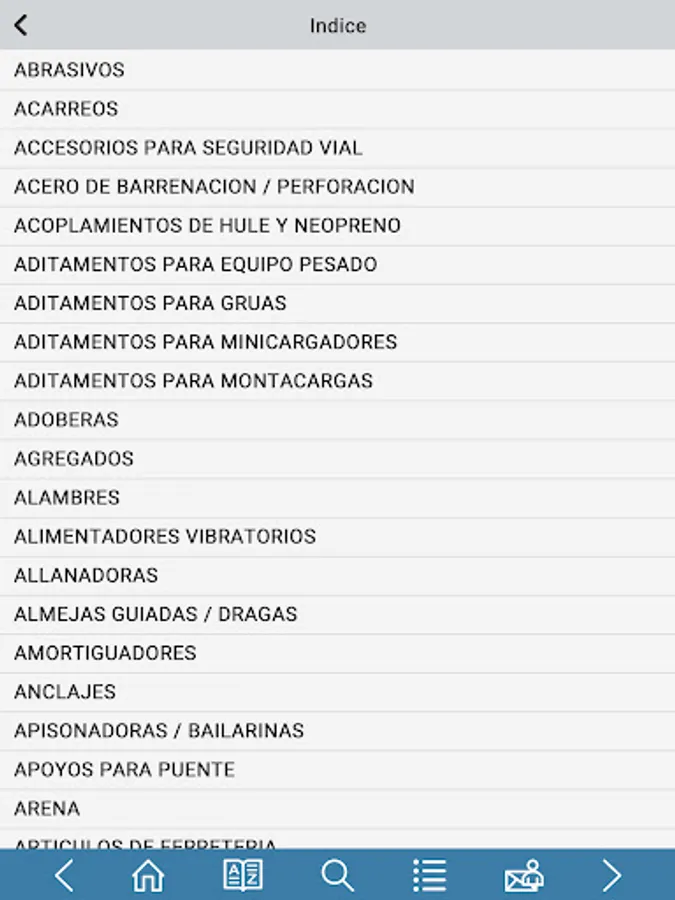Go back using the header arrow
Viewport: 675px width, 900px height.
[21, 25]
